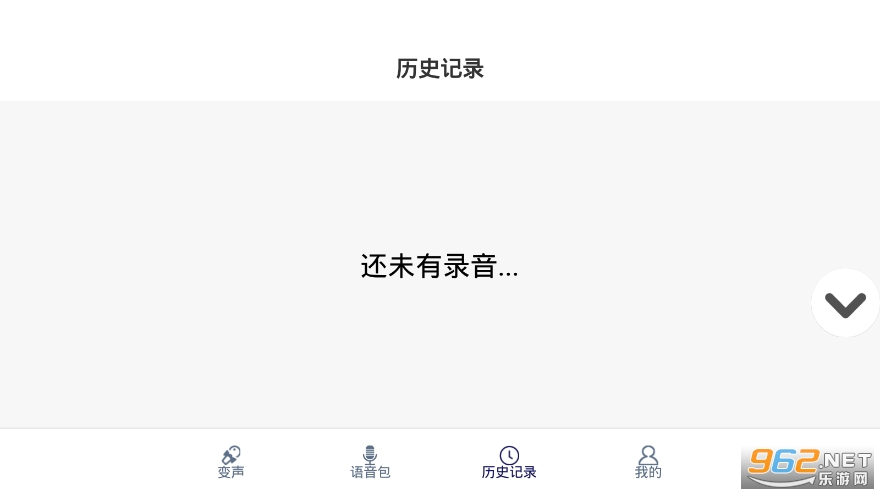Switch to the 变声 tab

231,462
